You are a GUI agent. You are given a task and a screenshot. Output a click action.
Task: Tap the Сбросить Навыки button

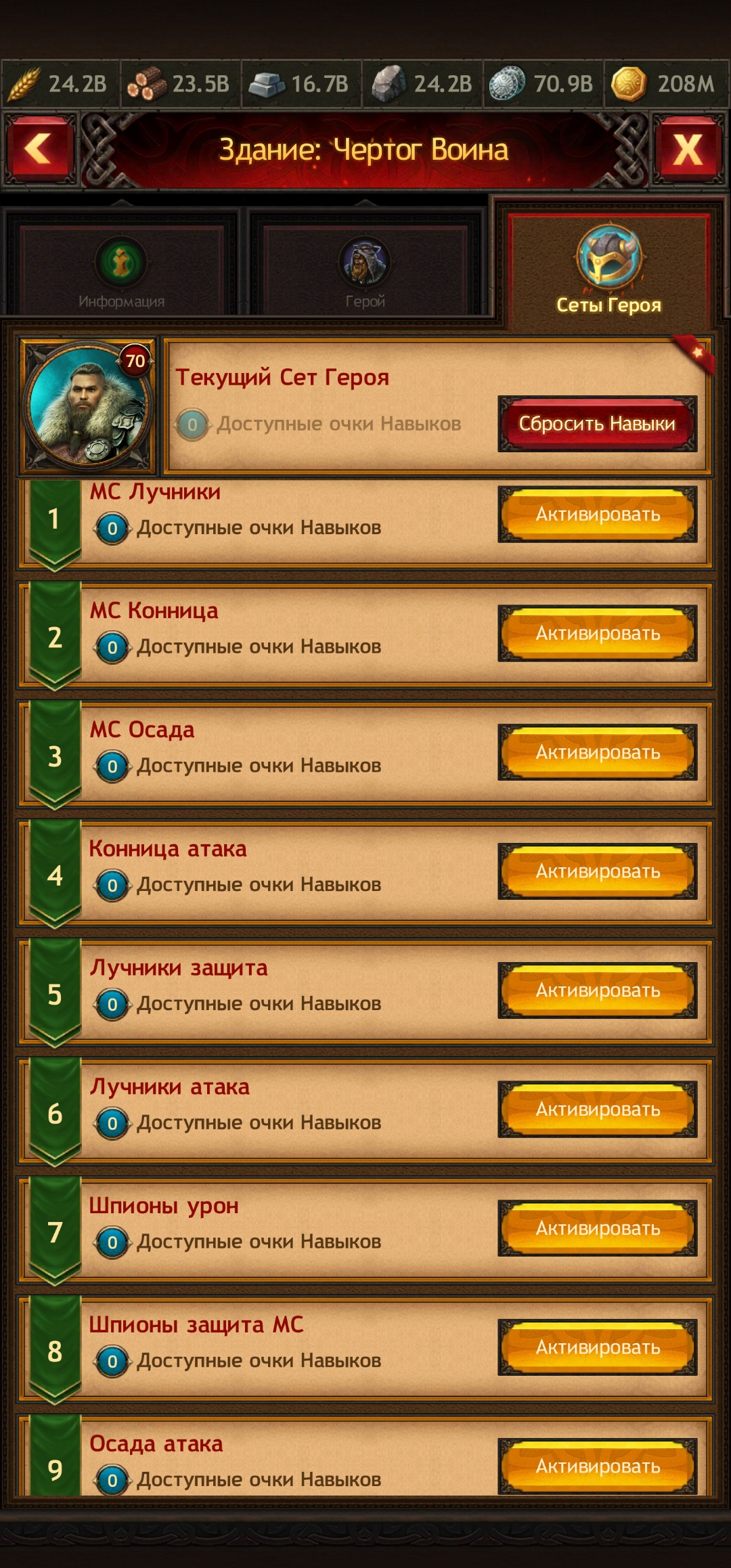(x=598, y=424)
